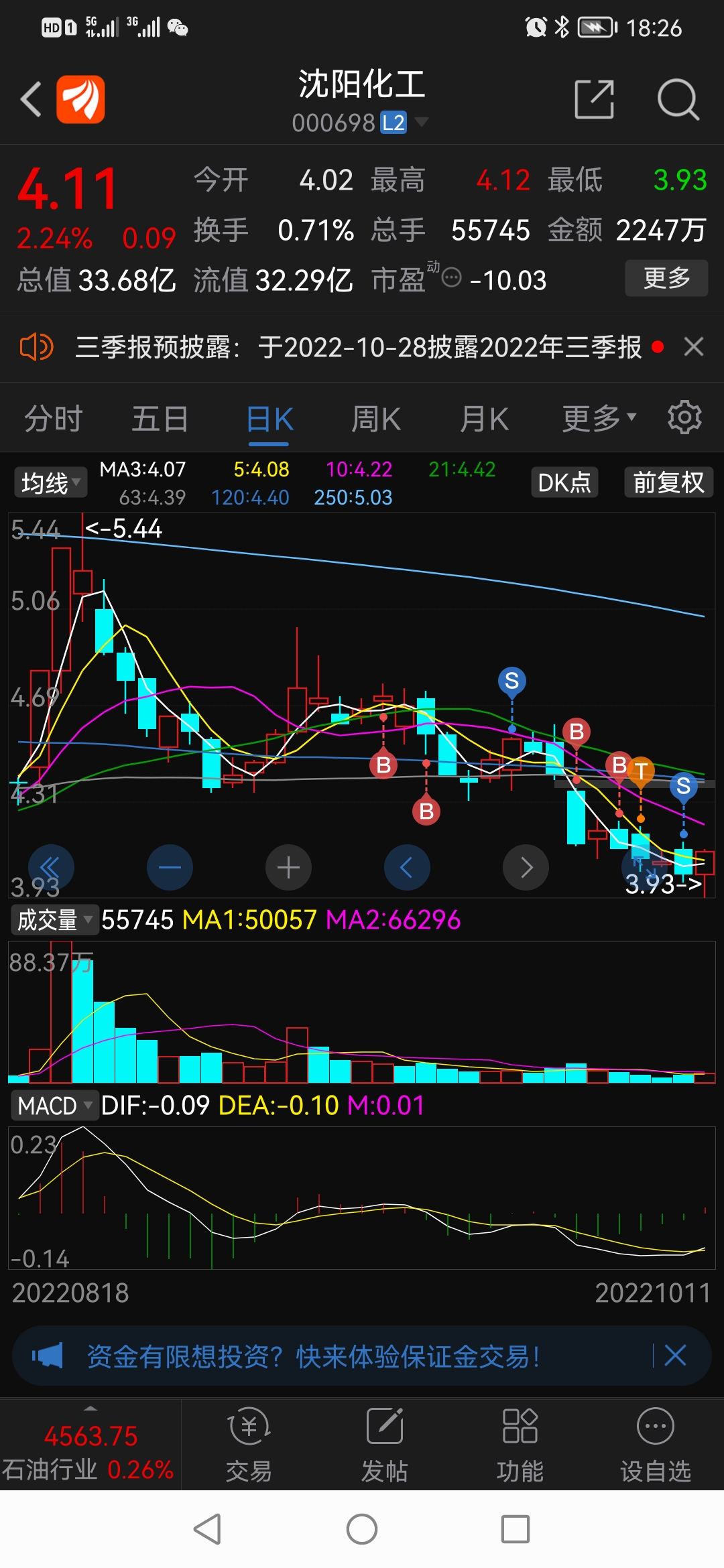Viewport: 724px width, 1568px height.
Task: Switch to the 周K weekly tab
Action: [376, 417]
